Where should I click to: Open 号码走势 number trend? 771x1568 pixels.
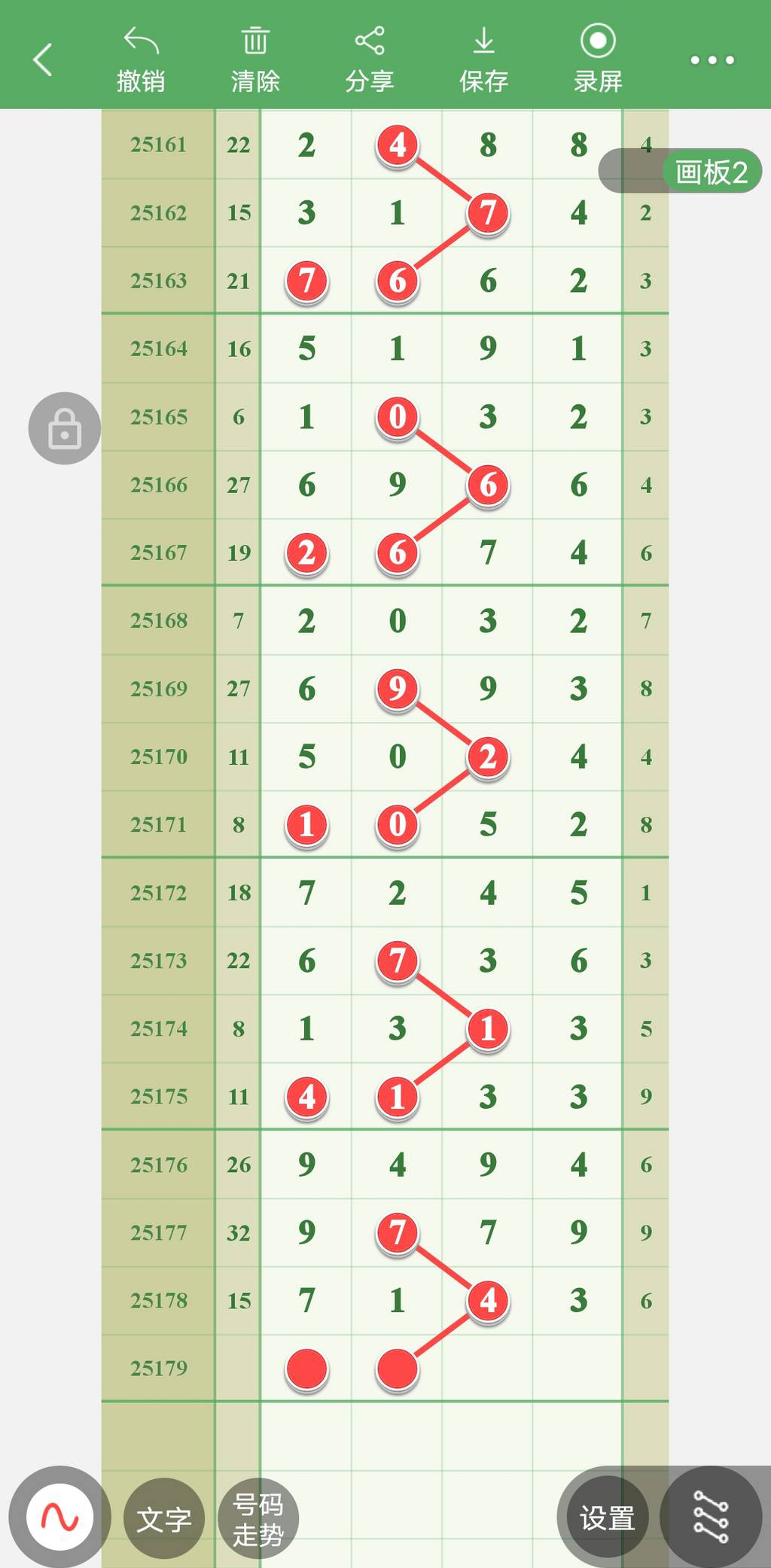coord(258,1518)
